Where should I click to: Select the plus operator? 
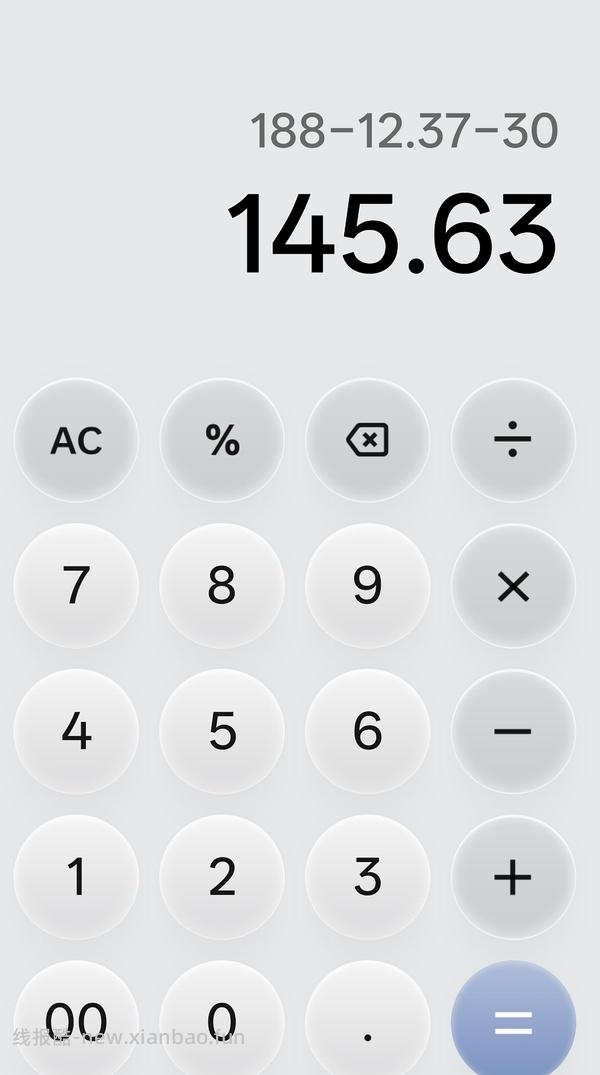pos(513,877)
